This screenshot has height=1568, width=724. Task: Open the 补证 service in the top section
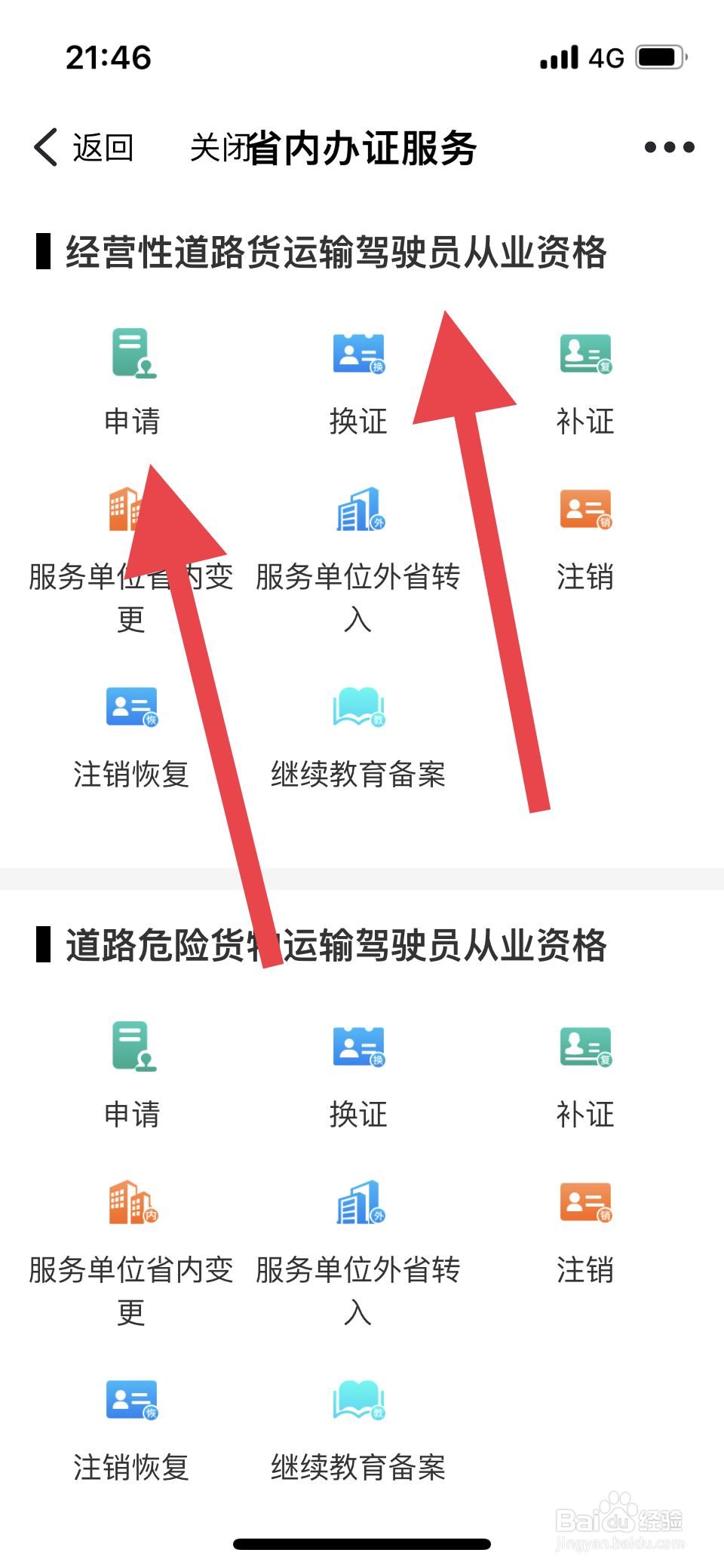[x=586, y=377]
